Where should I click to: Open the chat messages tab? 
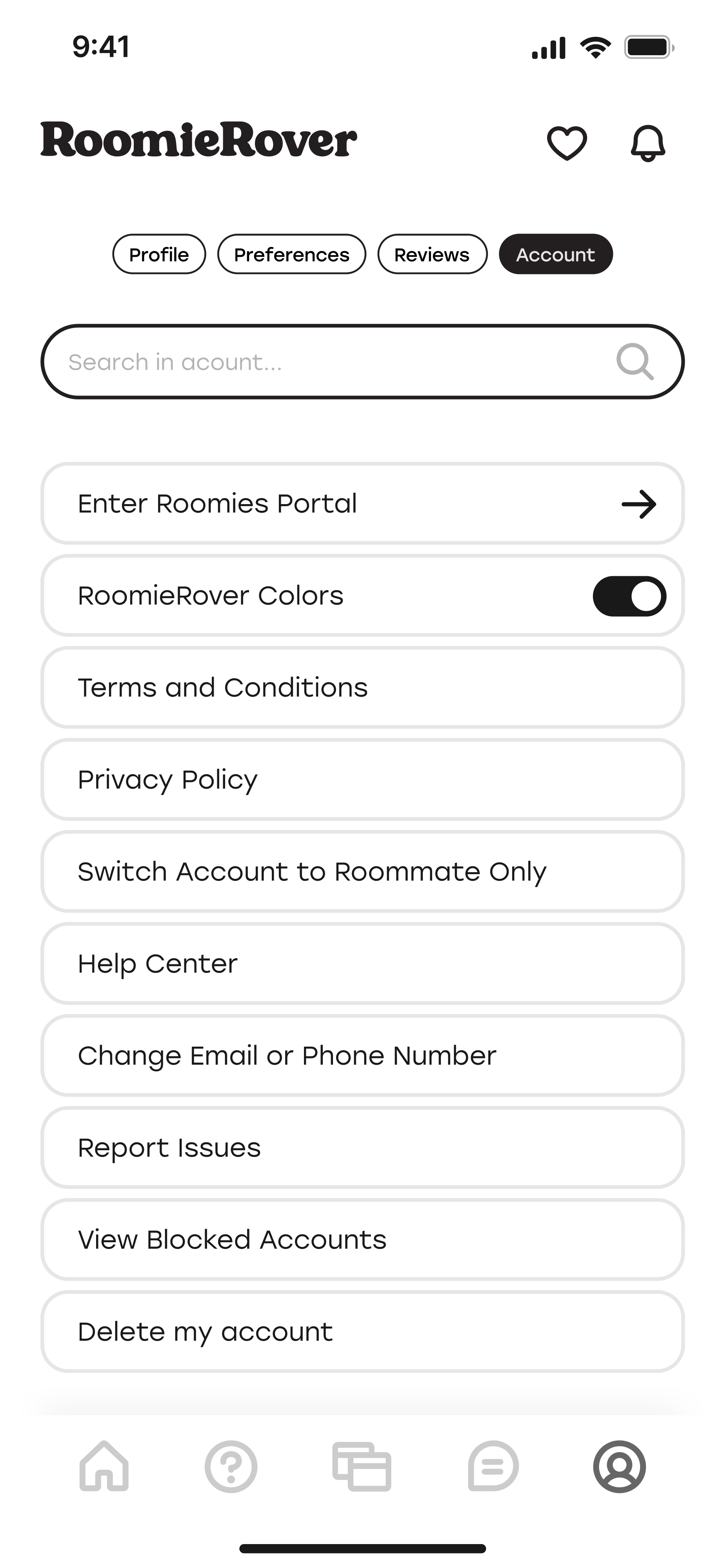coord(493,1466)
